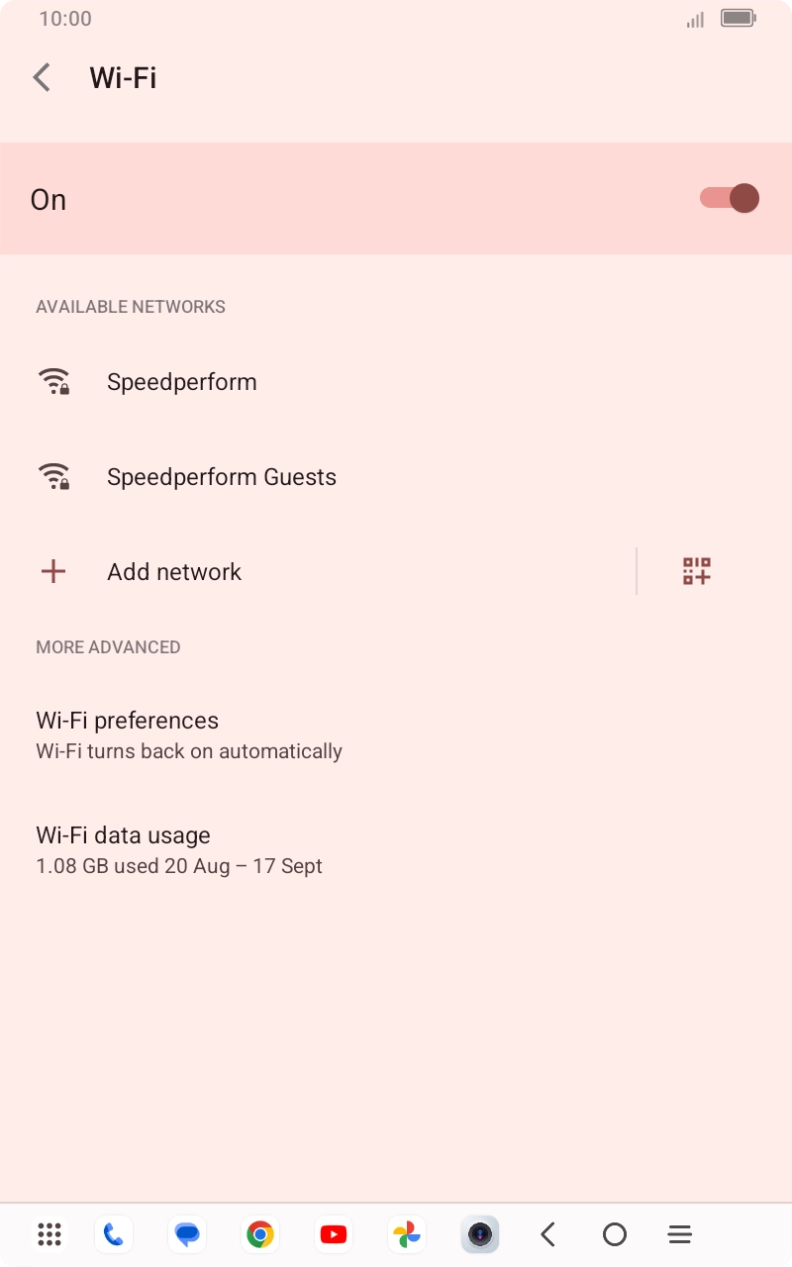Viewport: 792px width, 1267px height.
Task: Open the app drawer grid
Action: [48, 1234]
